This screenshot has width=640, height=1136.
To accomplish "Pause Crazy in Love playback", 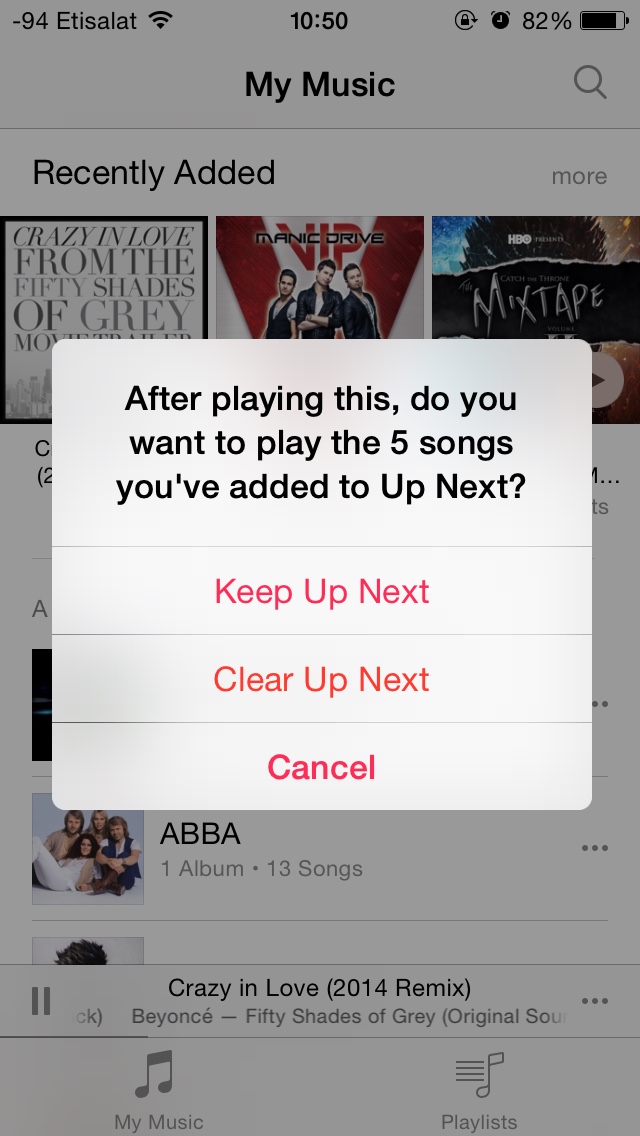I will coord(41,1001).
